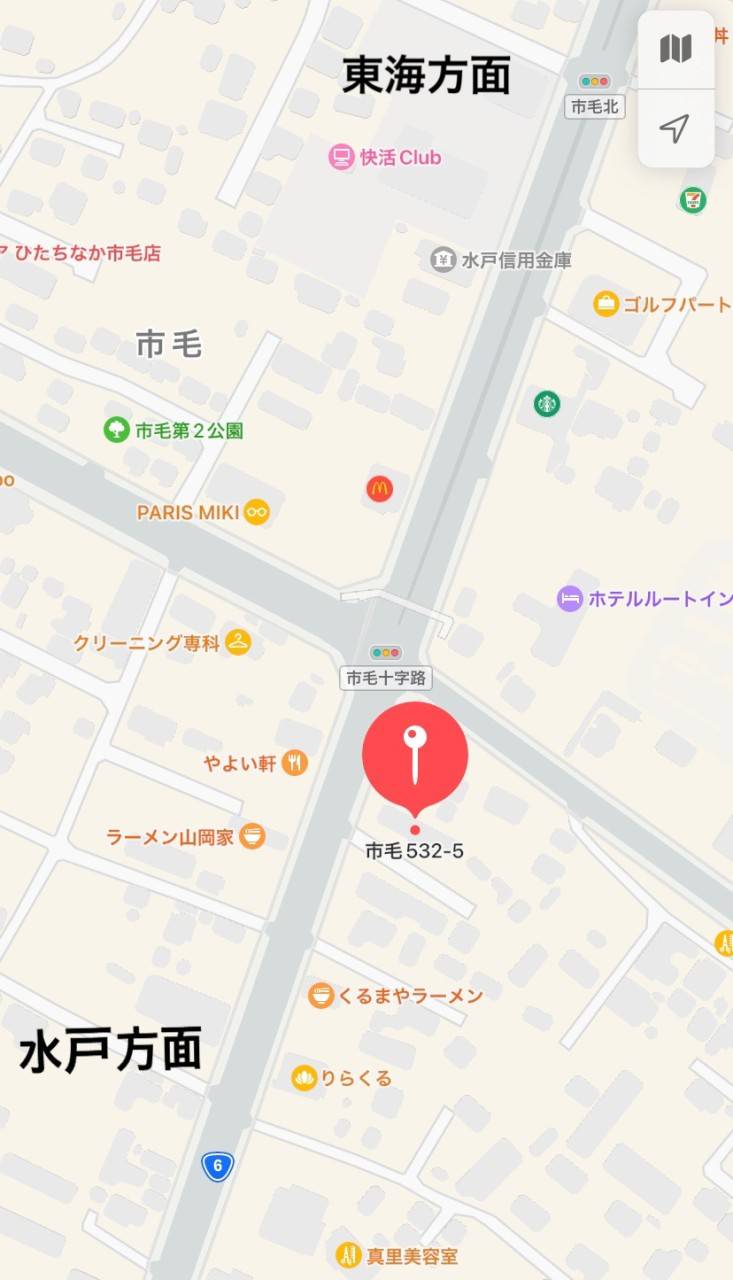The height and width of the screenshot is (1280, 733).
Task: Open ゴルフパートナー shop marker
Action: [606, 304]
